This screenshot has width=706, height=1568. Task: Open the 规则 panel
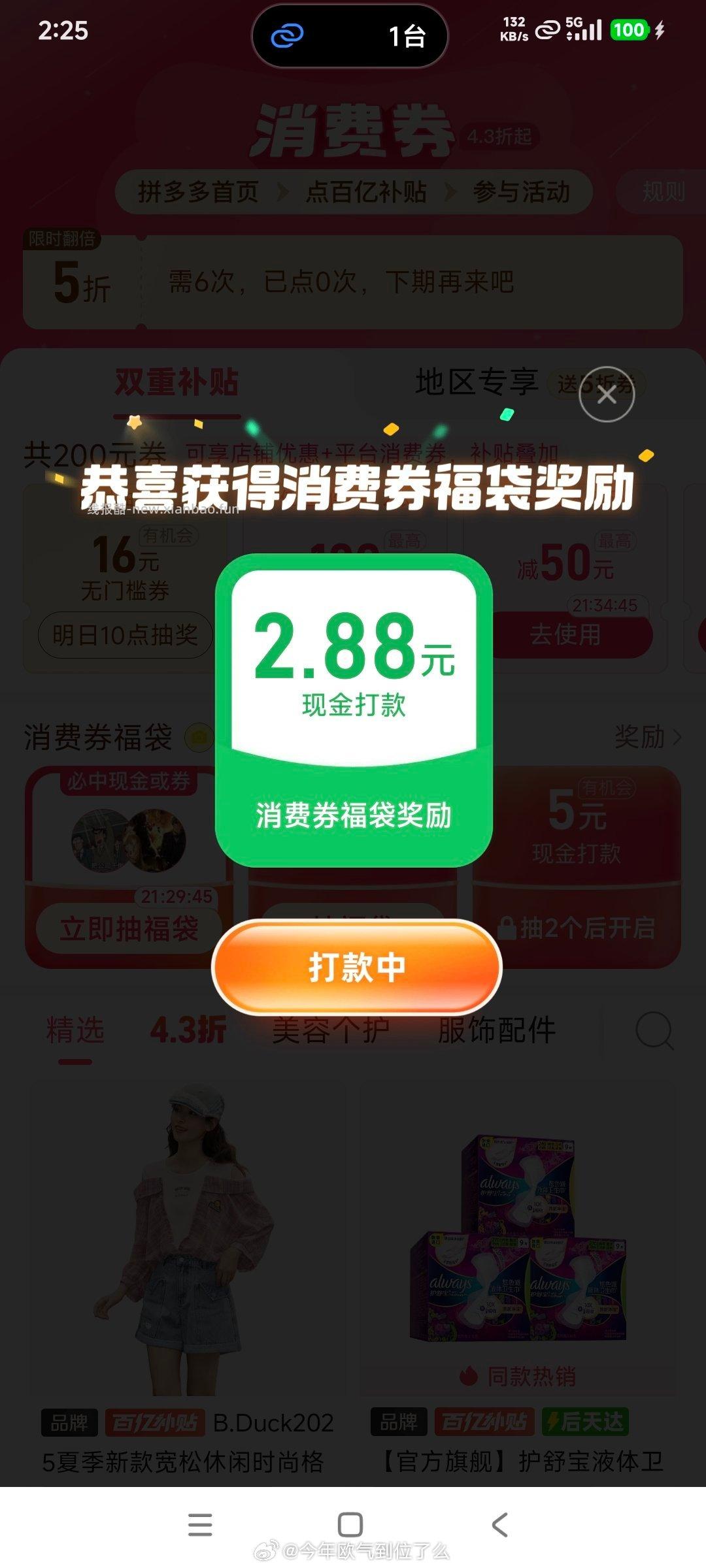tap(663, 191)
